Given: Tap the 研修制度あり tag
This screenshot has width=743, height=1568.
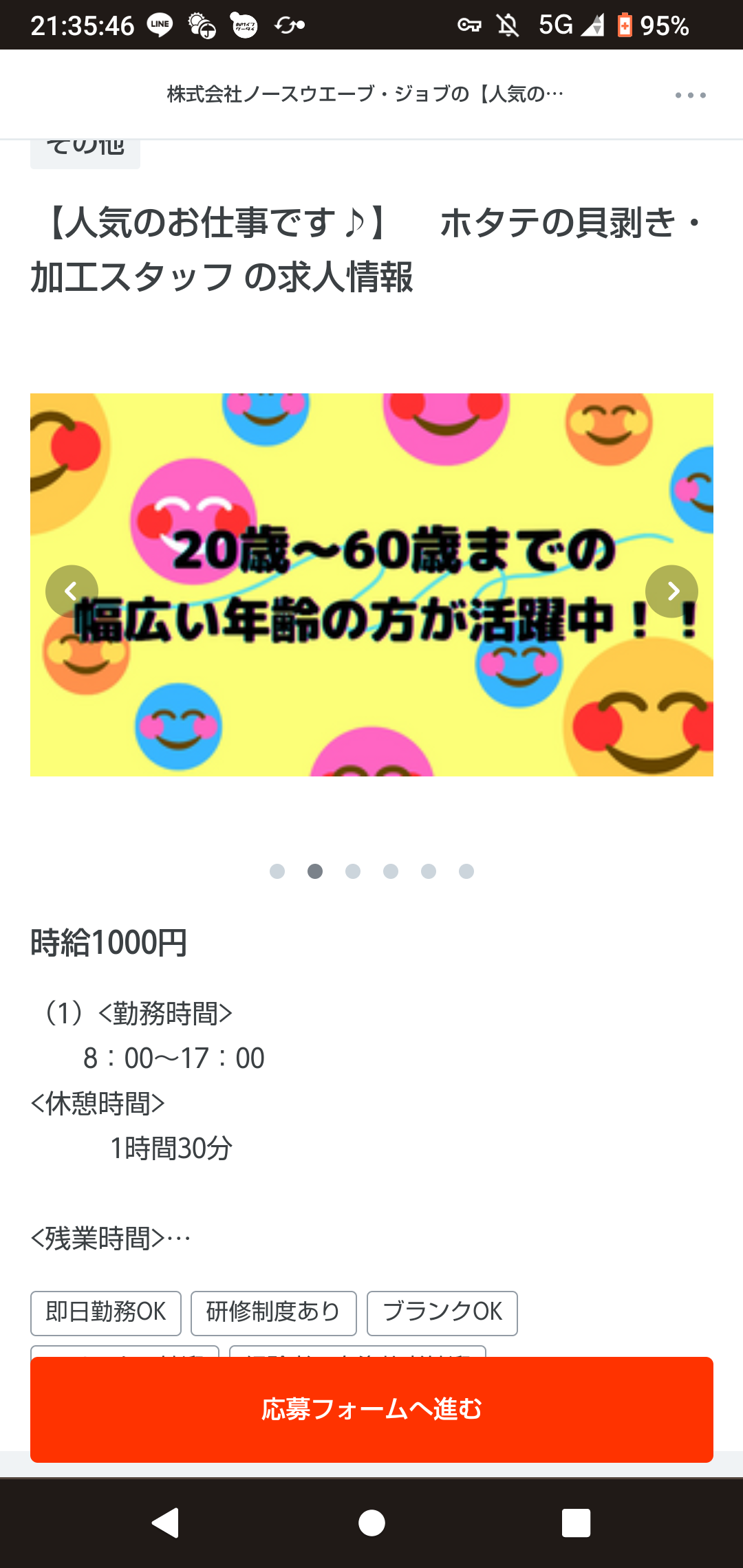Looking at the screenshot, I should coord(274,1313).
